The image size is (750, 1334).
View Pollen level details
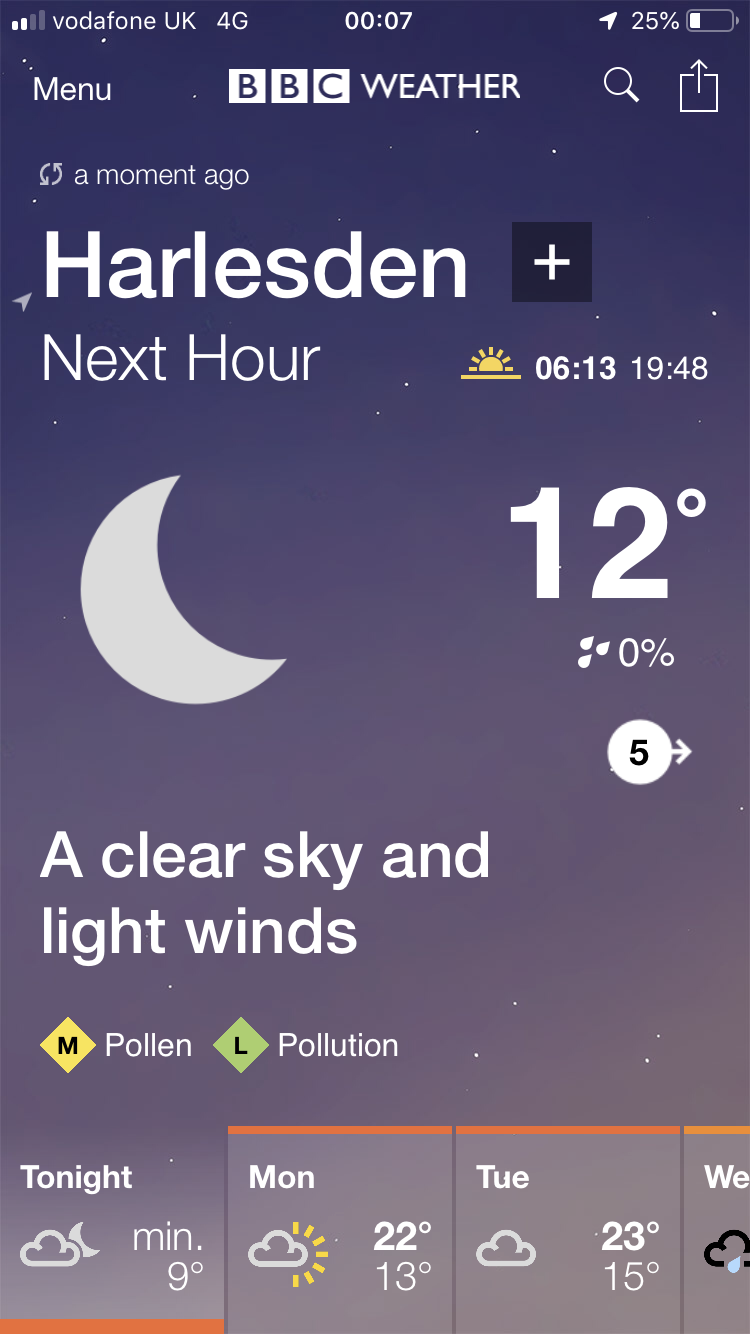point(116,1046)
